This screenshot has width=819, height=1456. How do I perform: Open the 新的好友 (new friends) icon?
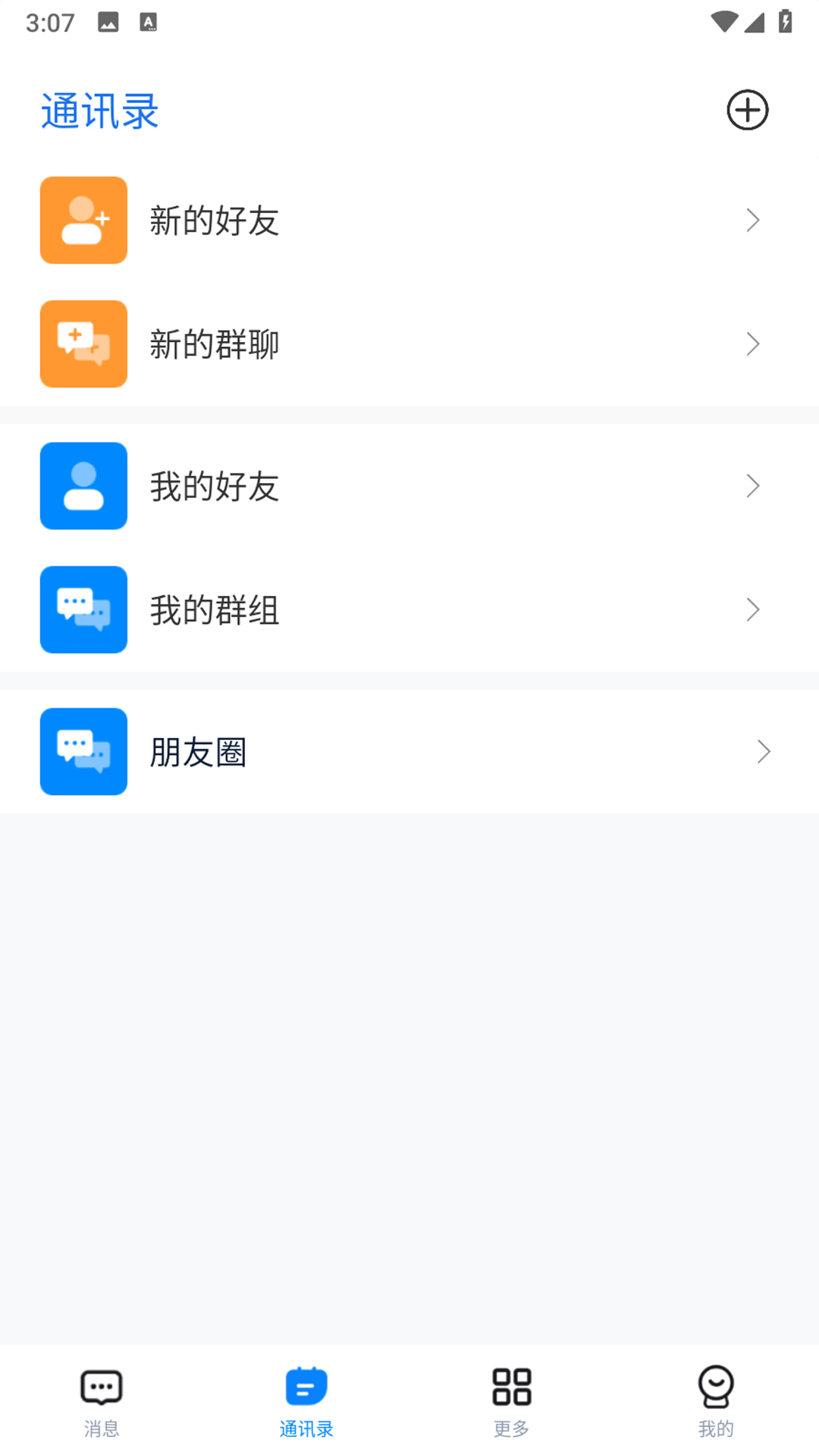point(83,220)
